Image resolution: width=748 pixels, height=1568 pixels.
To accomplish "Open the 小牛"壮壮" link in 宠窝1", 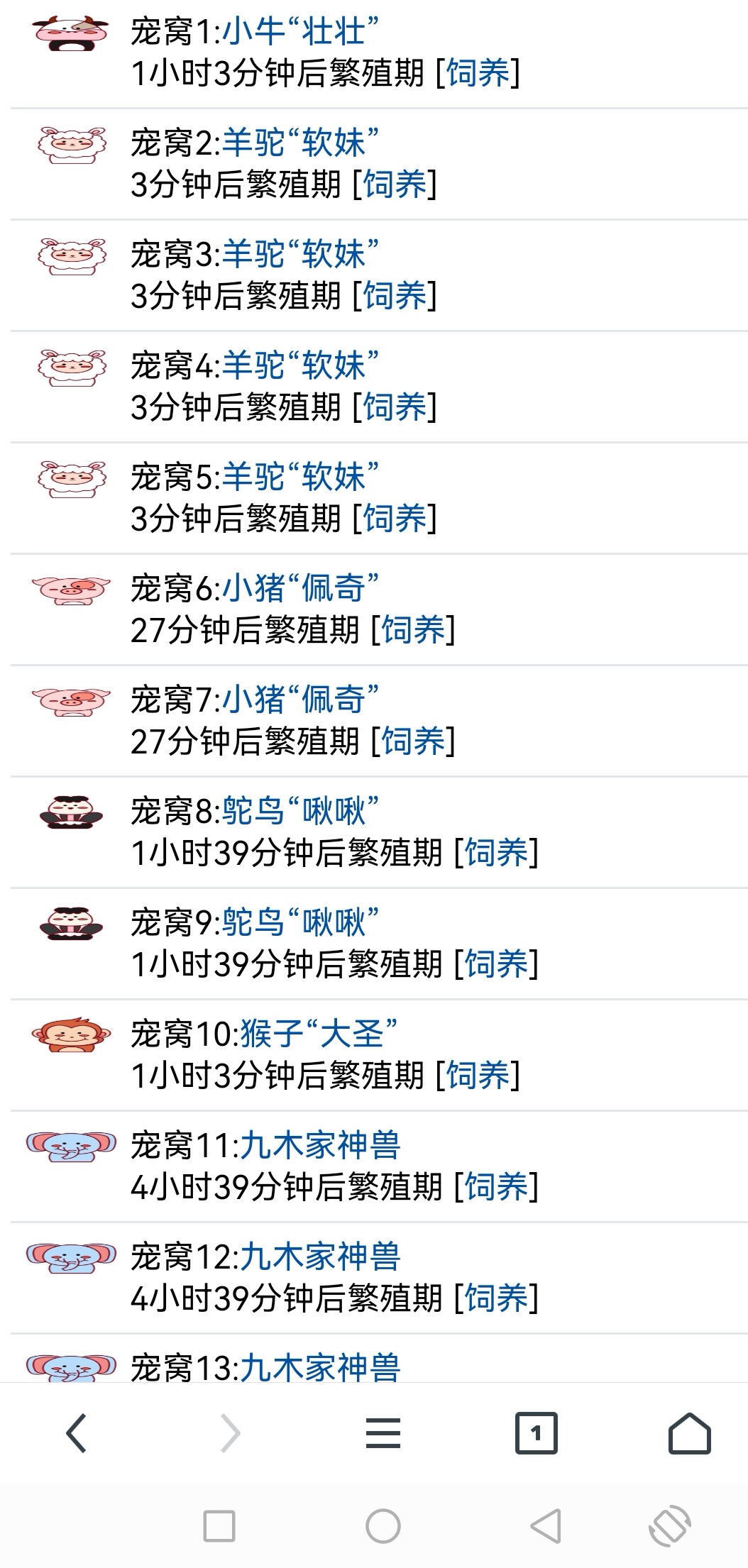I will [300, 32].
